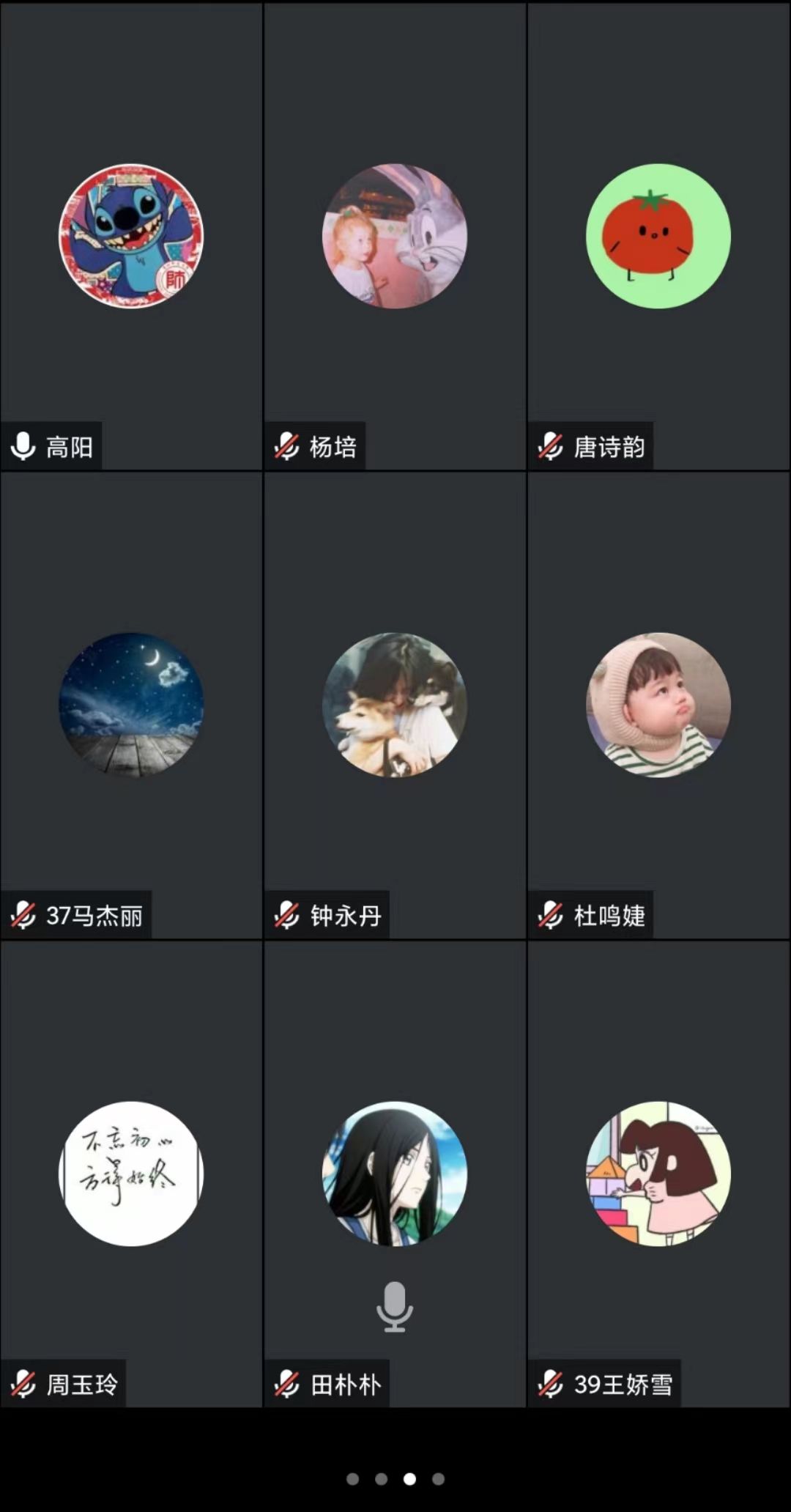Open 周玉玲's participant tile
This screenshot has width=791, height=1512.
click(131, 1174)
